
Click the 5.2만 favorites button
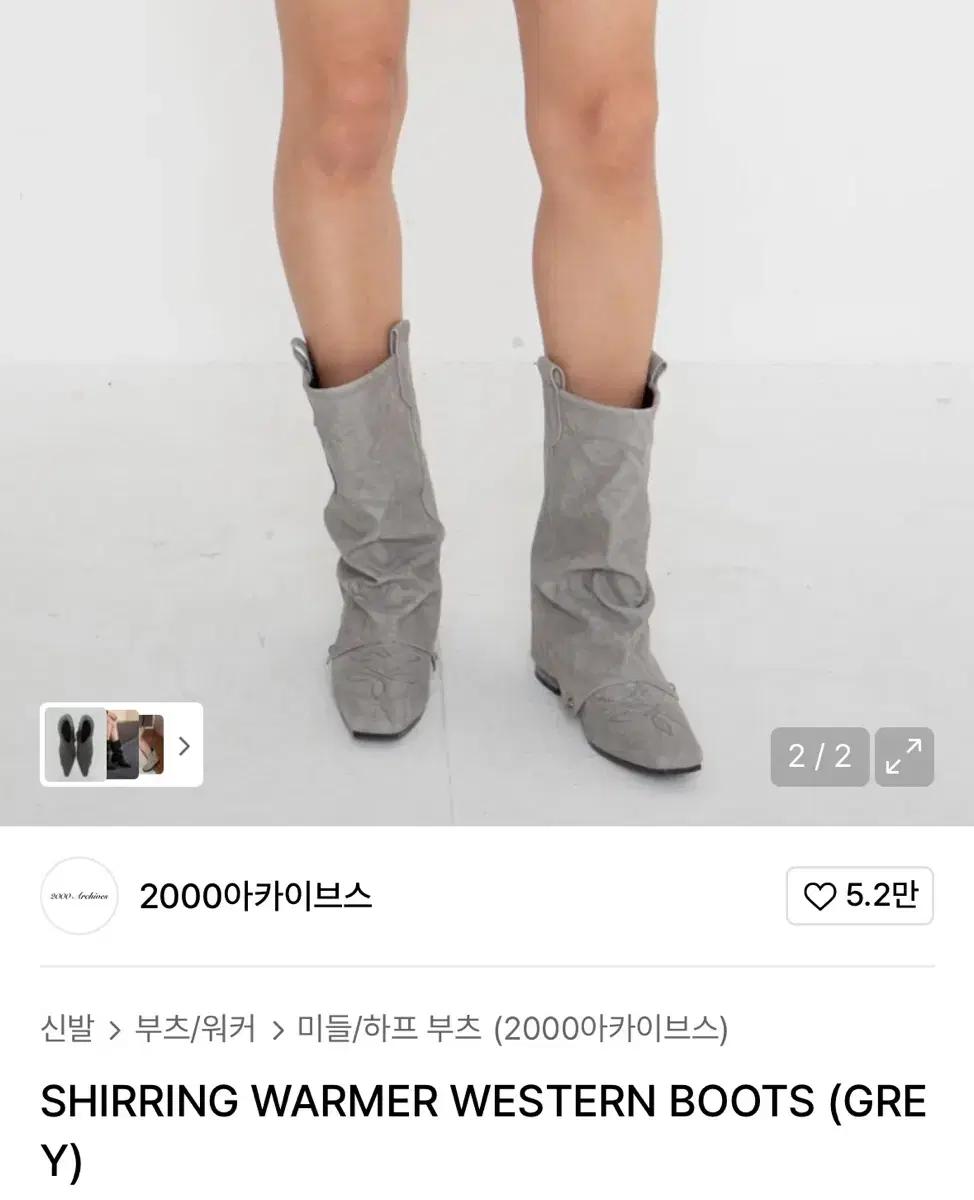(858, 896)
